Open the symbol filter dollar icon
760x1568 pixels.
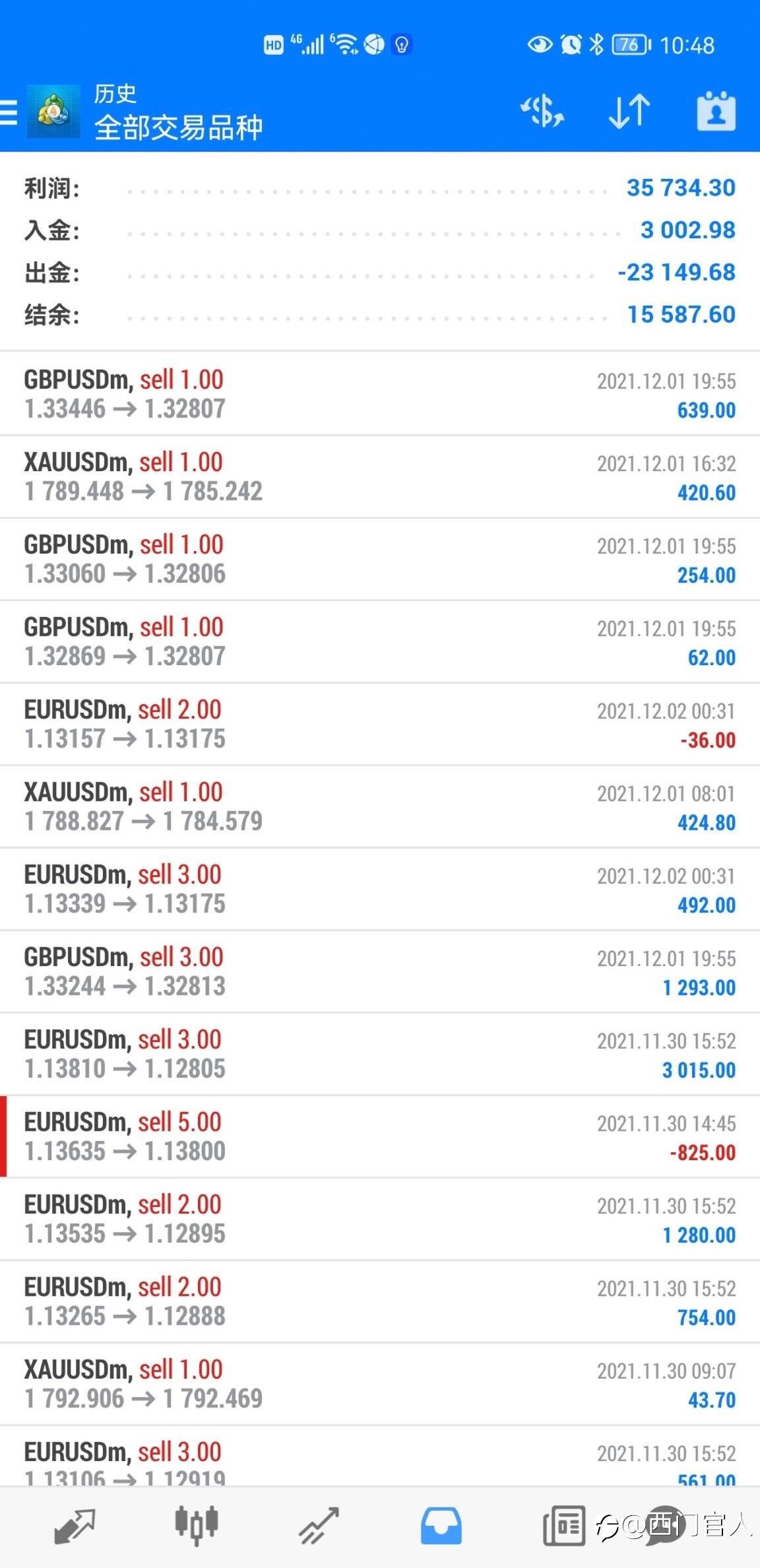pyautogui.click(x=542, y=111)
